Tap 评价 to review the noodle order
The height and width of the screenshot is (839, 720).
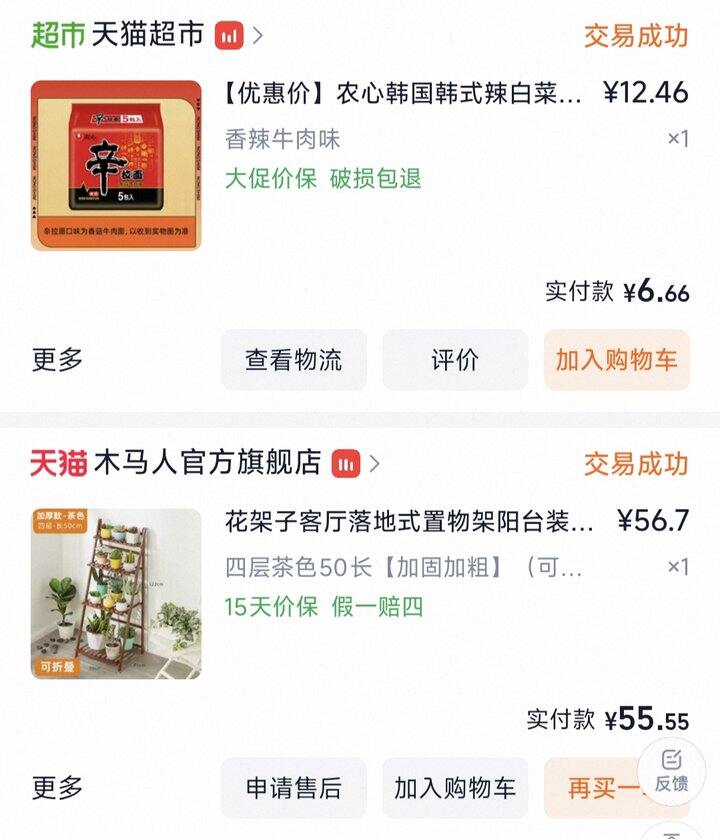(x=455, y=360)
